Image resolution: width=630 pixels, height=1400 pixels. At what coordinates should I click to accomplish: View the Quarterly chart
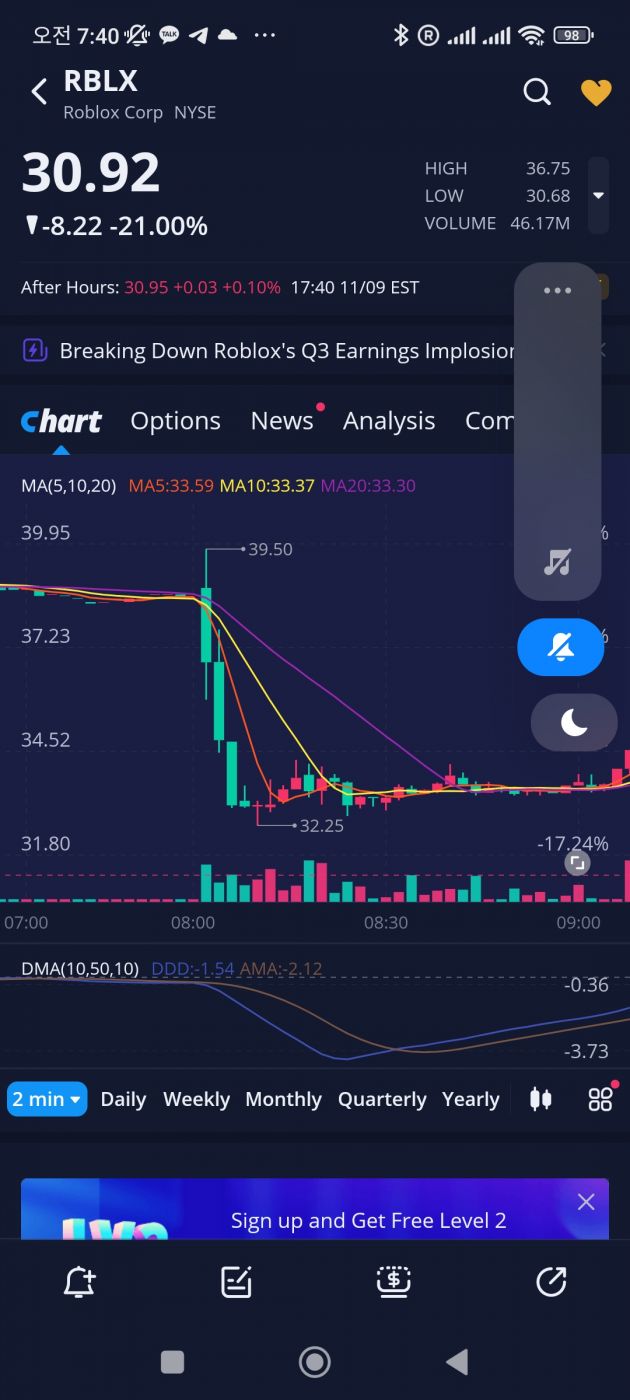coord(382,1099)
